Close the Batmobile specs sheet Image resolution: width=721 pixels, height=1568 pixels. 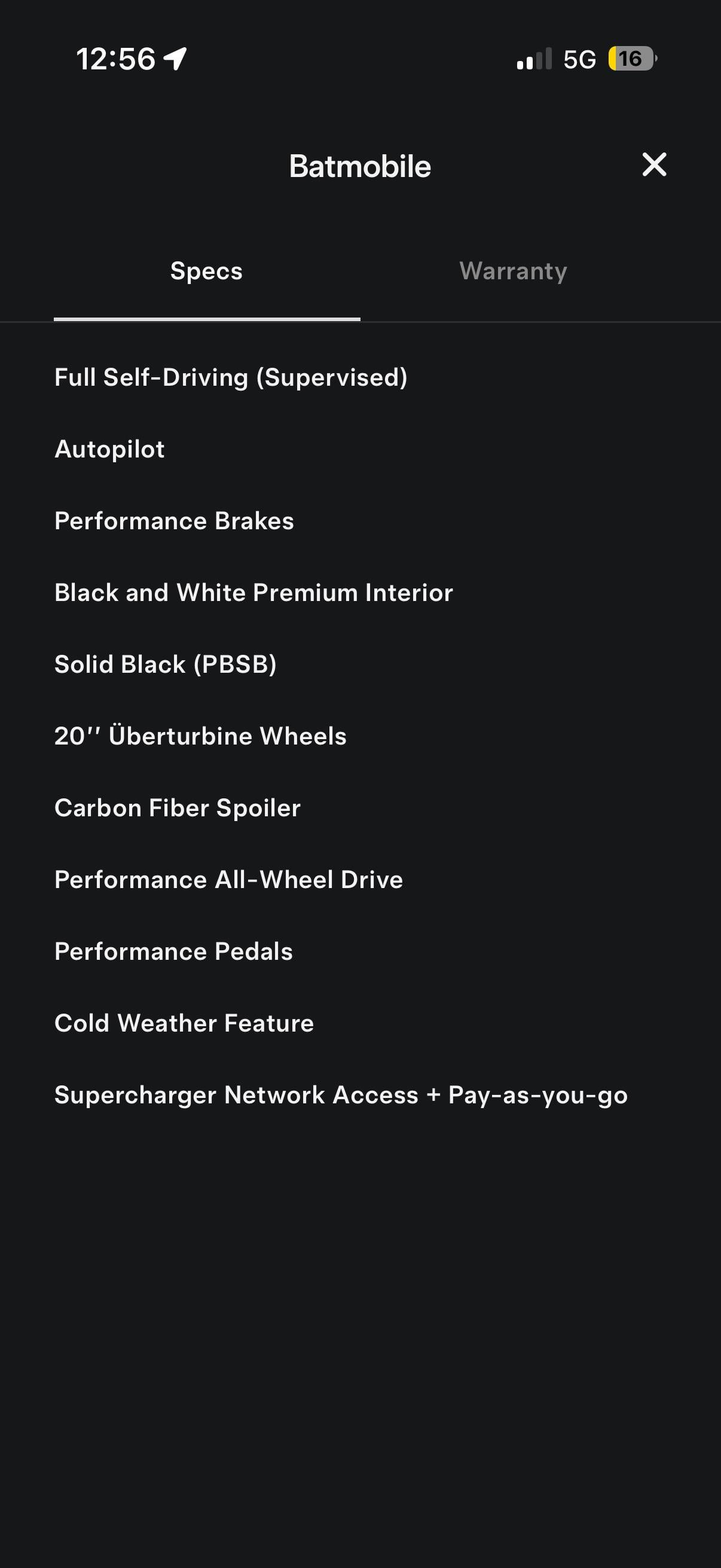(654, 164)
